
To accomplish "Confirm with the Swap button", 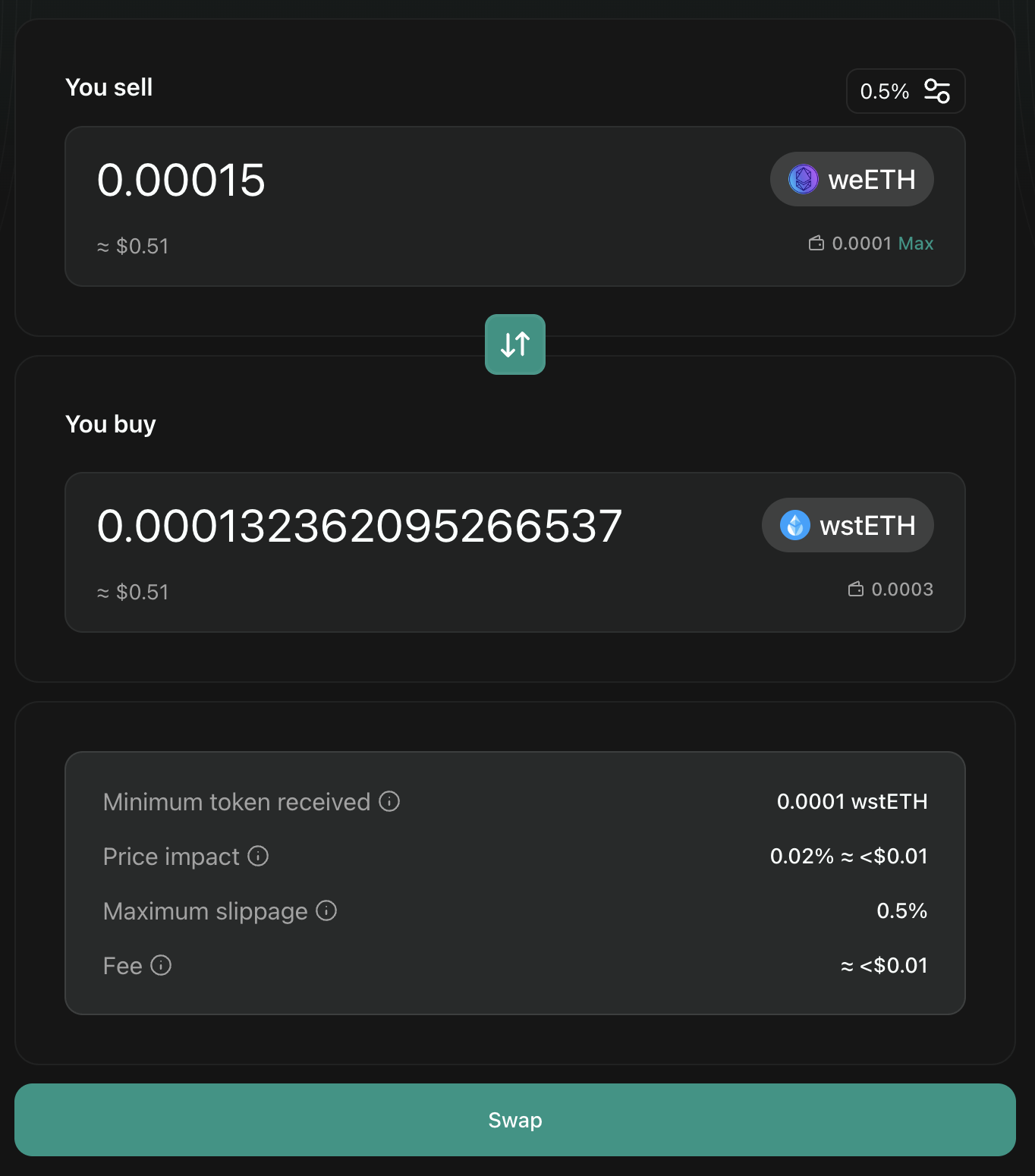I will click(x=515, y=1120).
